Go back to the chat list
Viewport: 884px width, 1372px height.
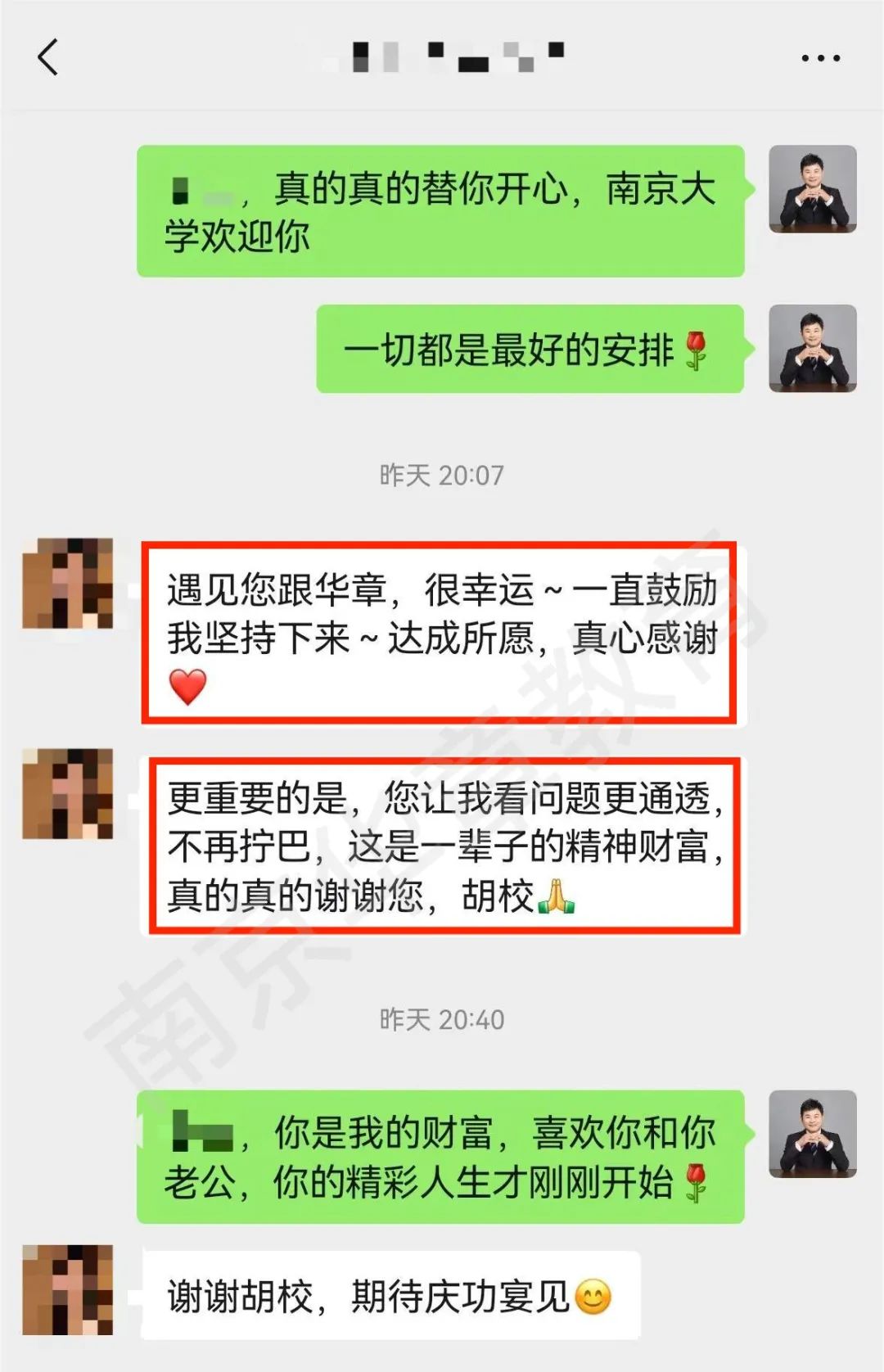pos(48,57)
